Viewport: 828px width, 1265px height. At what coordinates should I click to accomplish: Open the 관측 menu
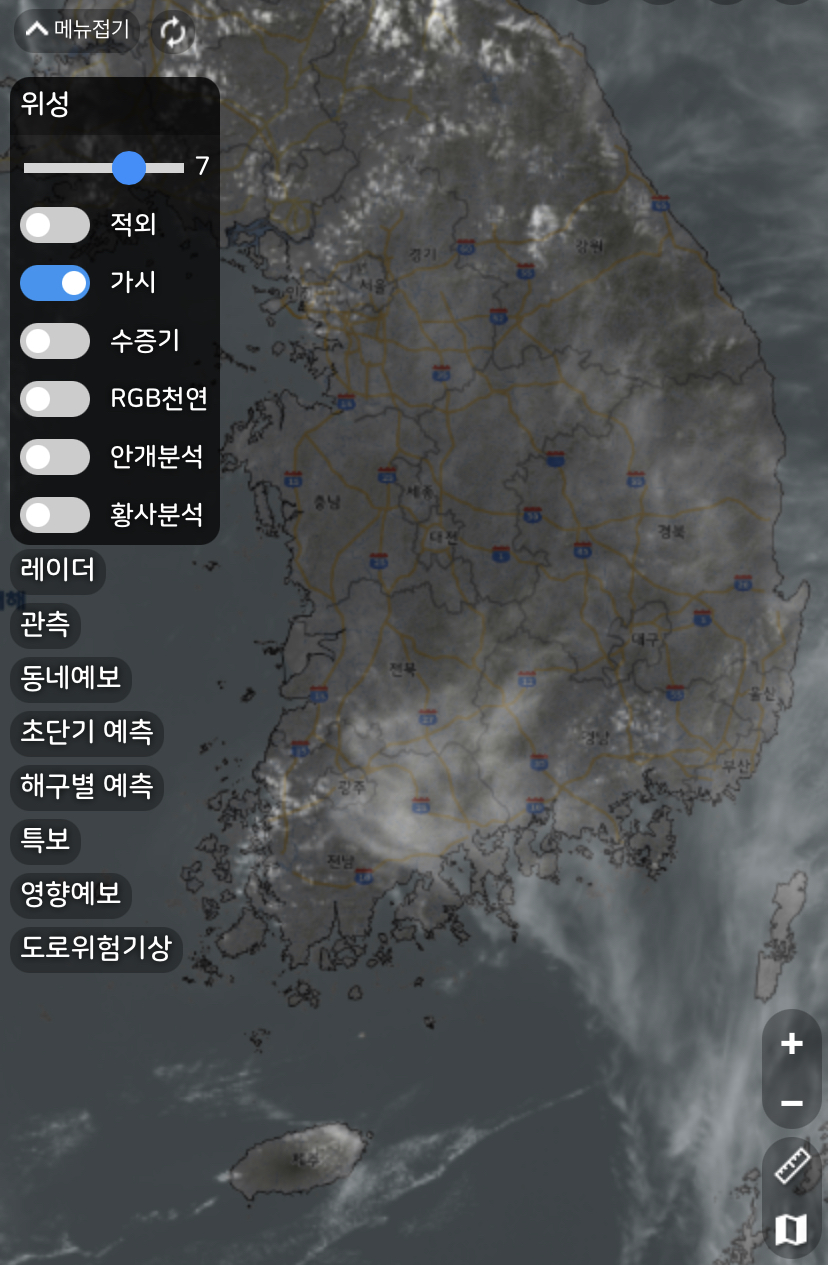tap(45, 624)
